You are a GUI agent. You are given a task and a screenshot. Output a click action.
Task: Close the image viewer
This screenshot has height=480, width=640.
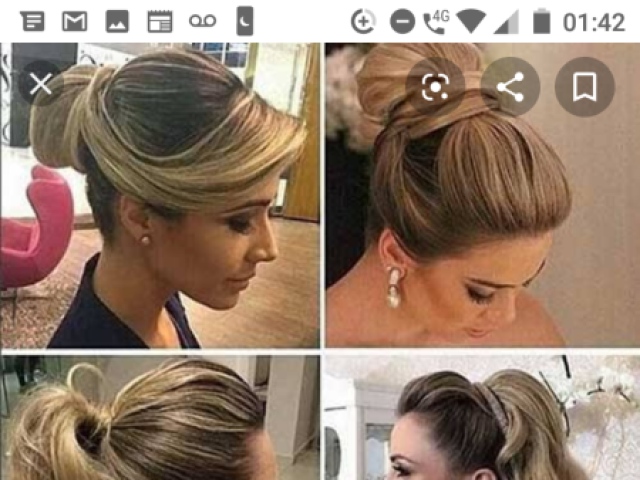click(40, 85)
